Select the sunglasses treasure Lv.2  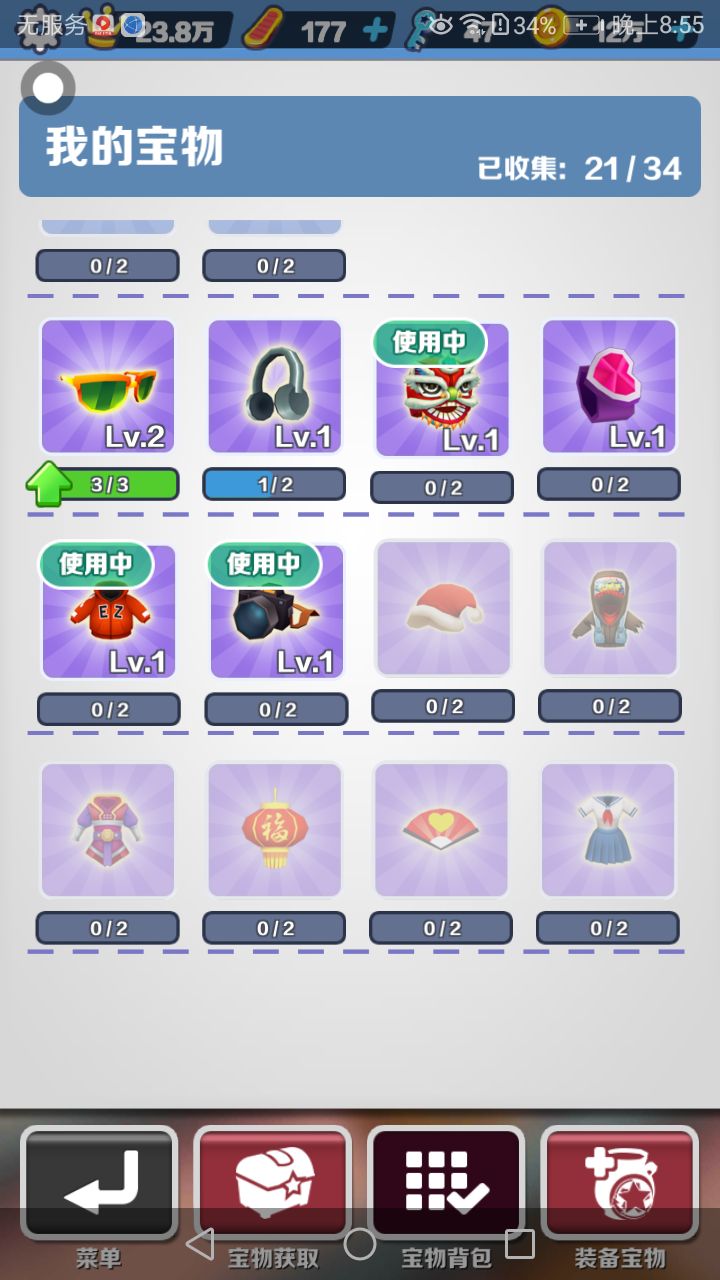[x=108, y=387]
